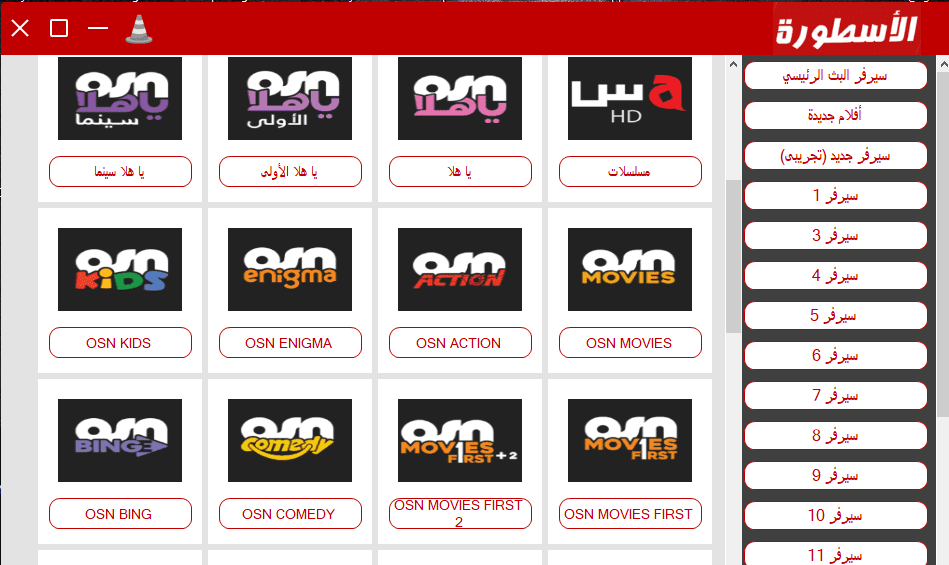Screen dimensions: 949x565
Task: Open the VLC cone player icon
Action: 139,29
